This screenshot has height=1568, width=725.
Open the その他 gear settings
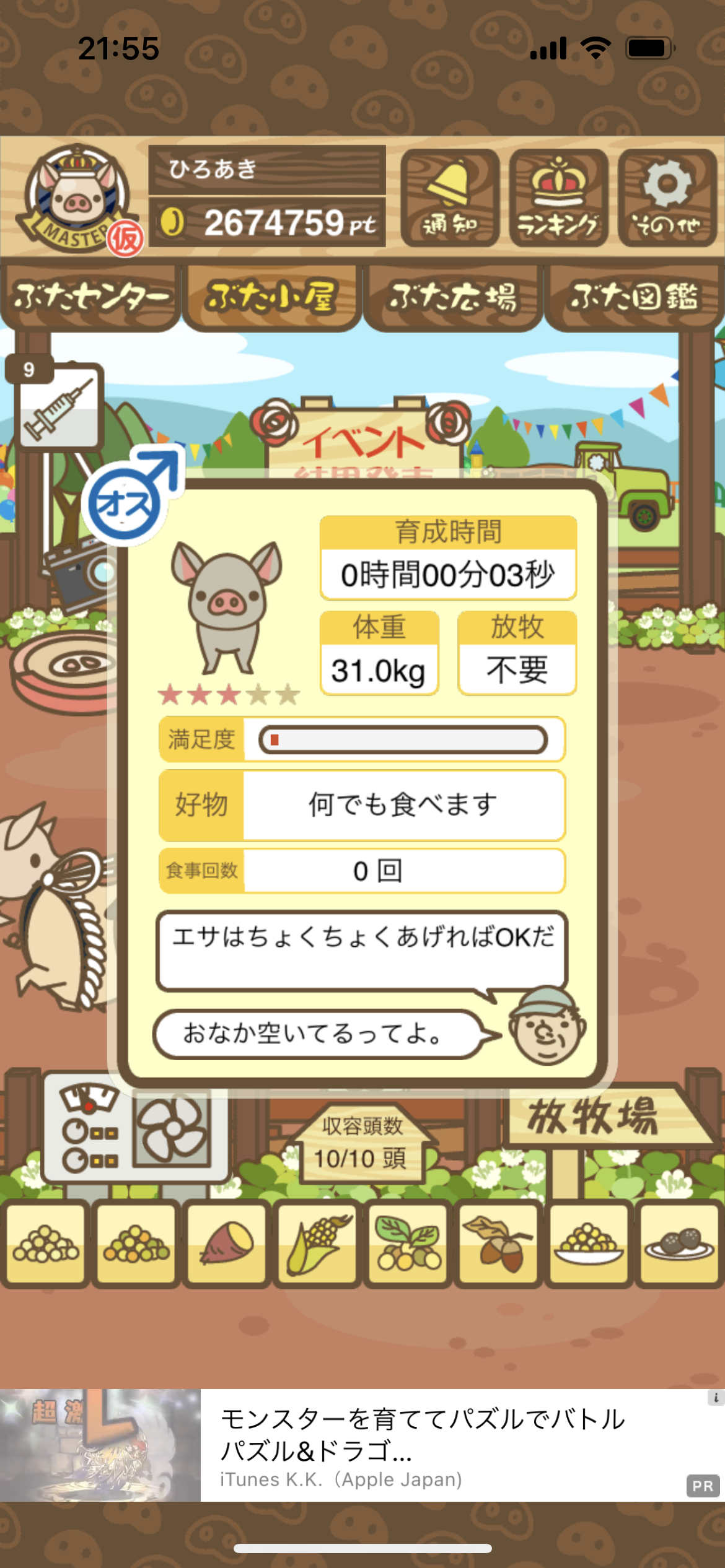667,198
